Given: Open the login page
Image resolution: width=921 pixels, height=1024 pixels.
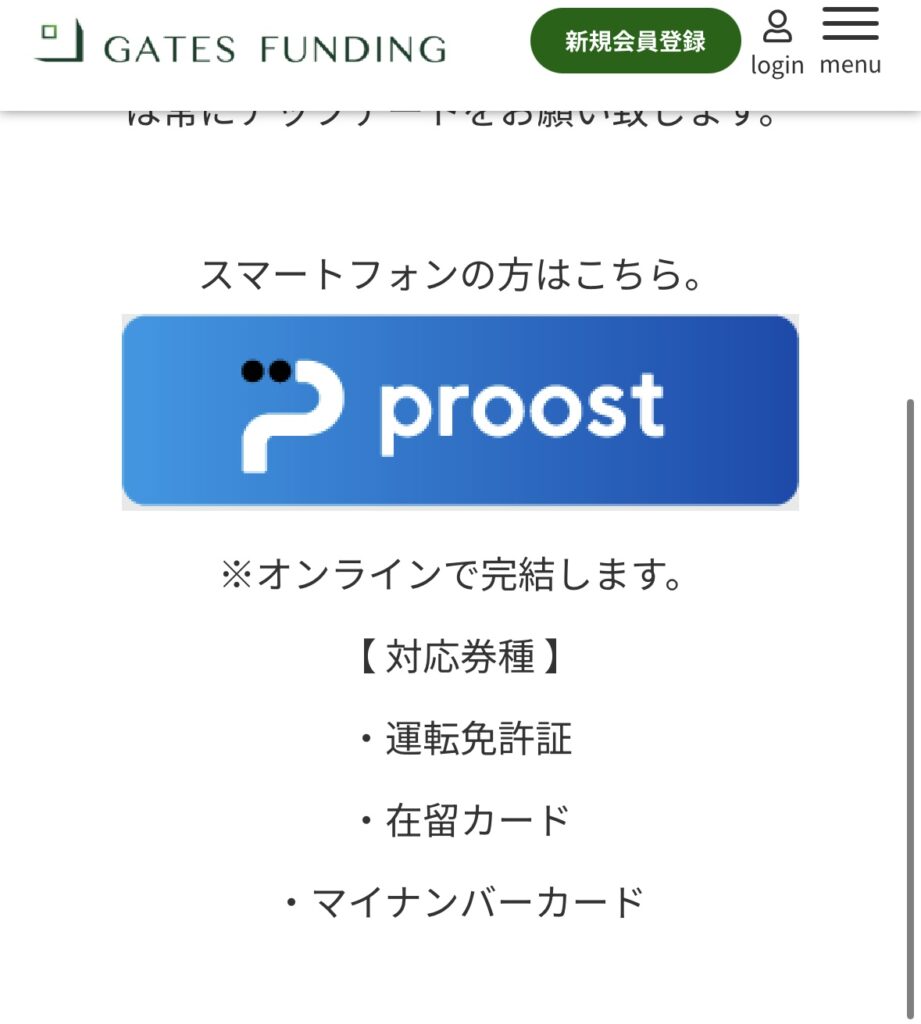Looking at the screenshot, I should (777, 43).
